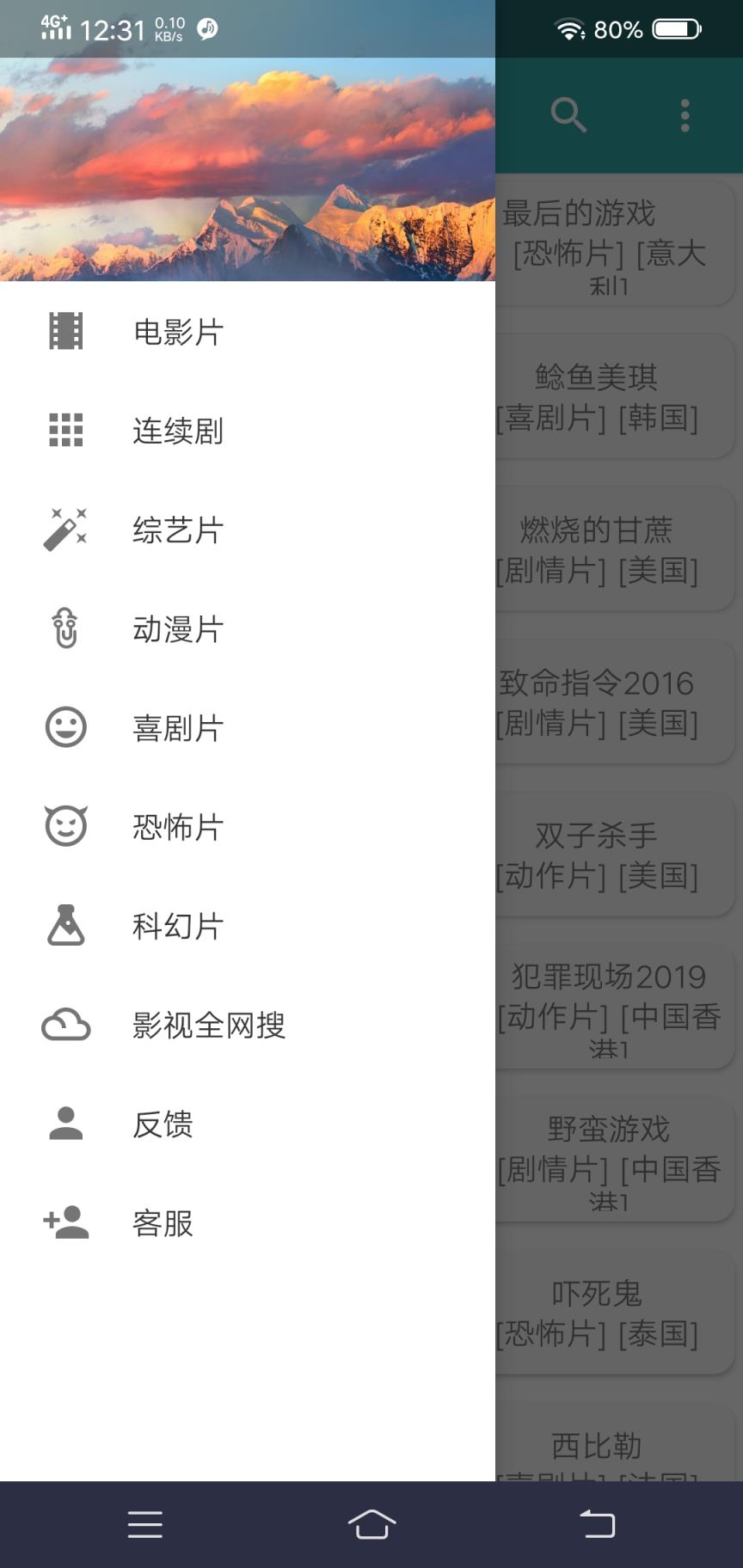Viewport: 743px width, 1568px height.
Task: Tap the 连续剧 grid icon
Action: (x=65, y=430)
